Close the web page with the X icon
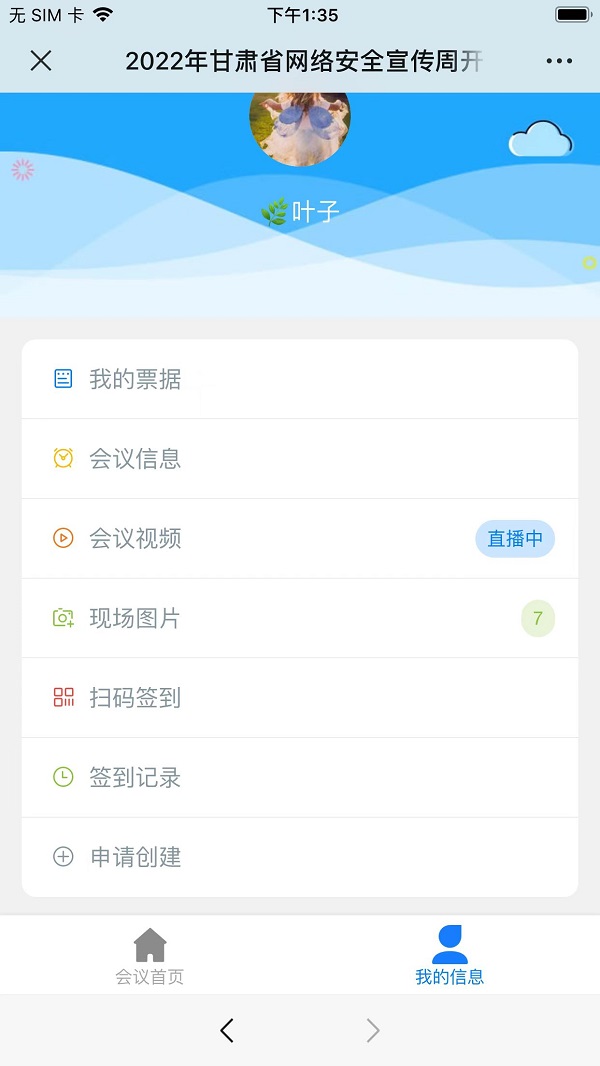The width and height of the screenshot is (600, 1066). 41,61
